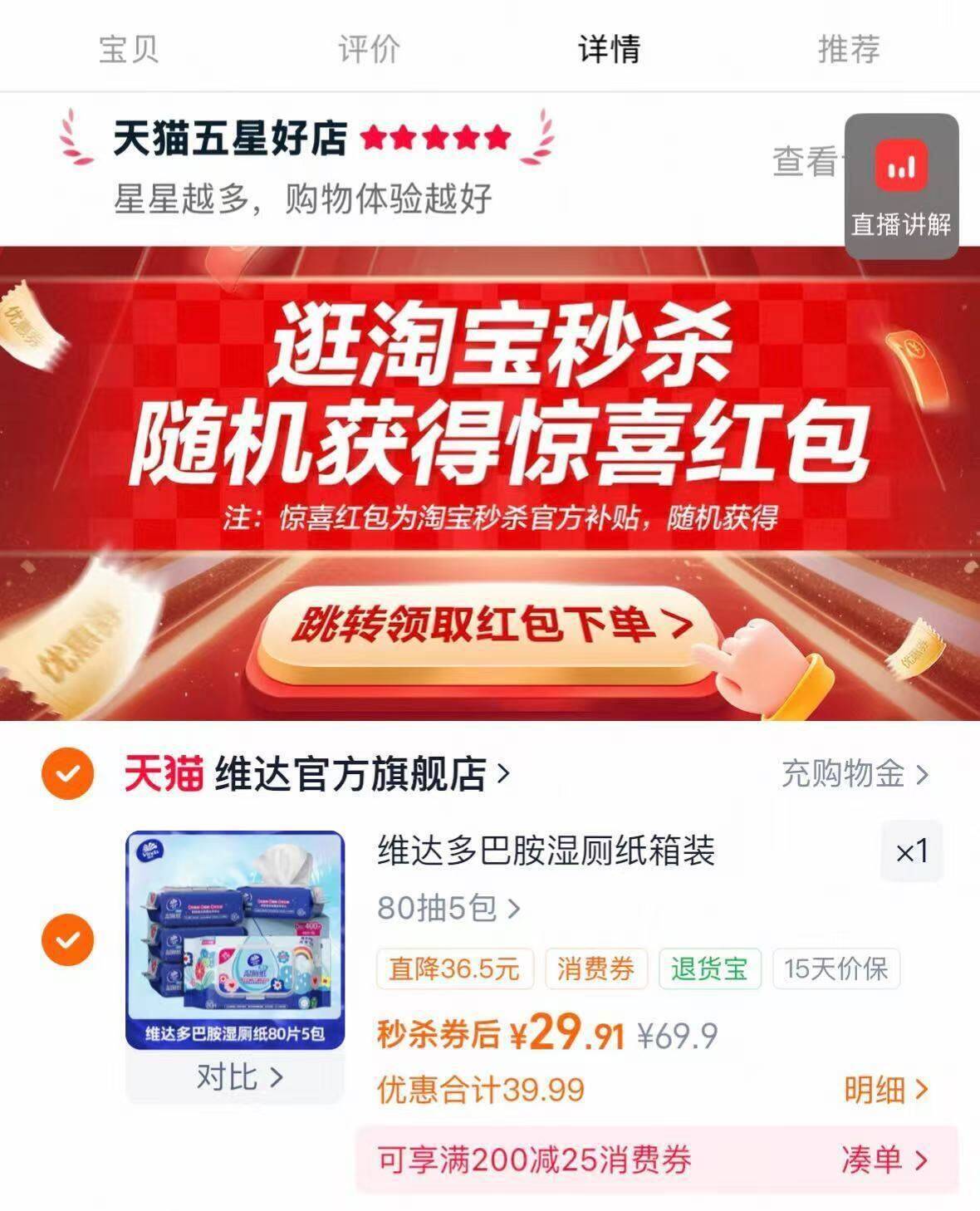This screenshot has height=1211, width=980.
Task: Go to the 推荐 tab
Action: (849, 48)
